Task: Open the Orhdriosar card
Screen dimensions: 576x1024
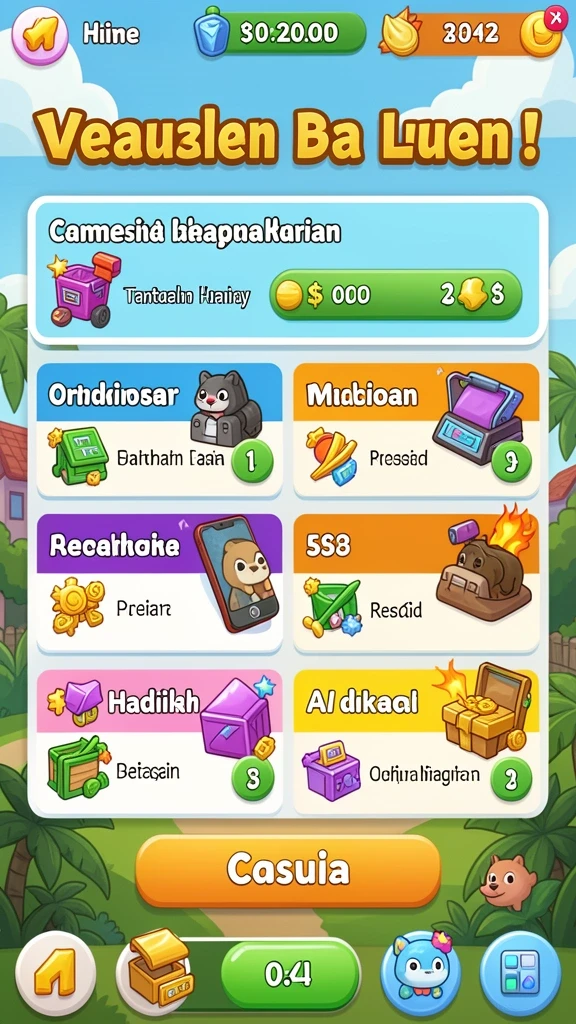Action: click(x=159, y=429)
